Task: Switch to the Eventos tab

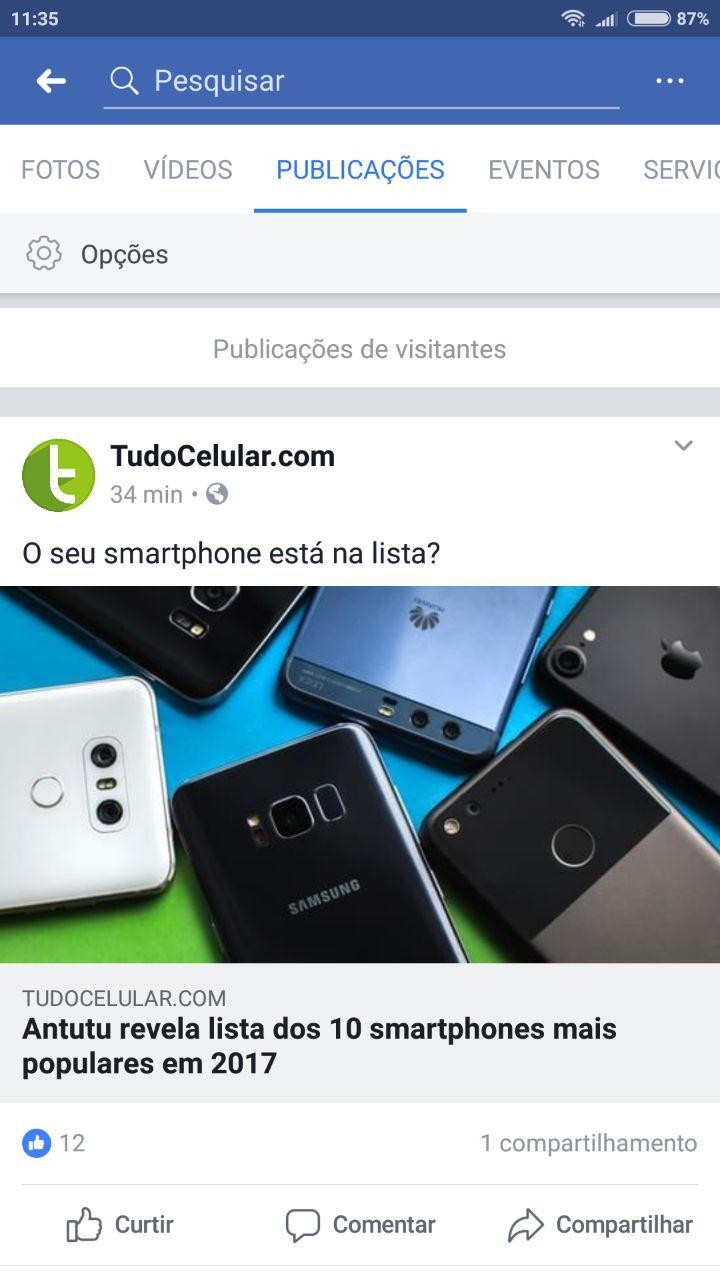Action: [x=543, y=169]
